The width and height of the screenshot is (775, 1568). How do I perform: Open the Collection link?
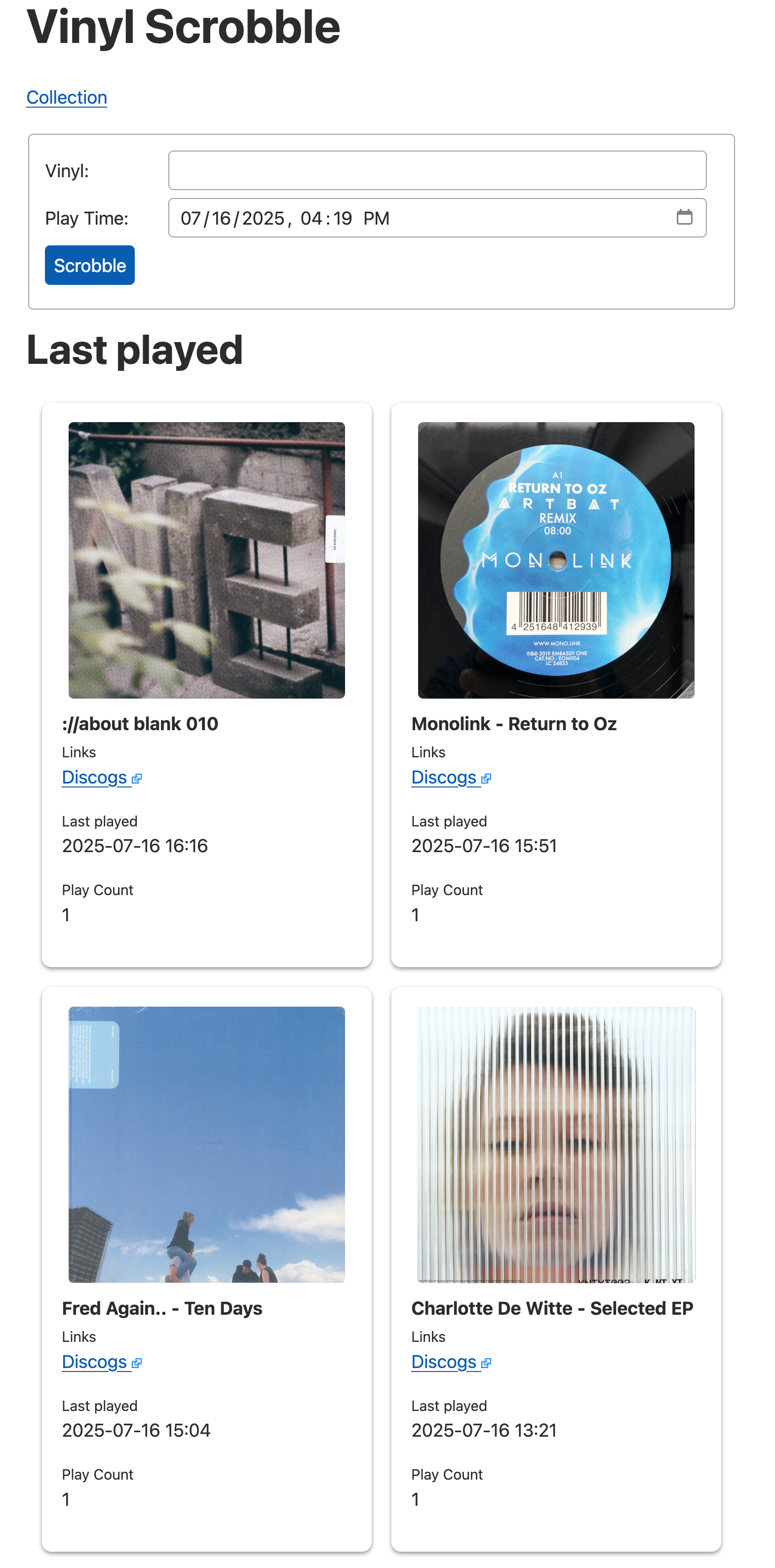pyautogui.click(x=66, y=97)
